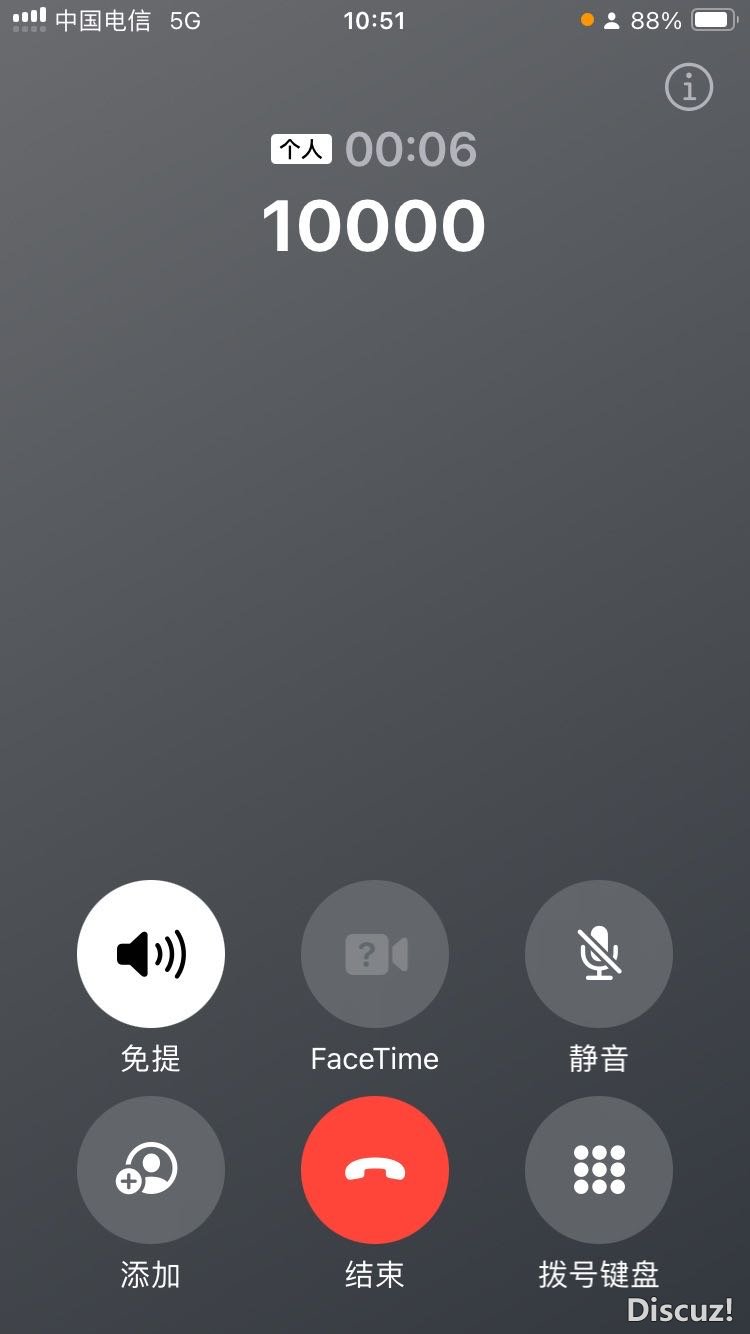
Task: Tap the FaceTime video button
Action: 375,954
